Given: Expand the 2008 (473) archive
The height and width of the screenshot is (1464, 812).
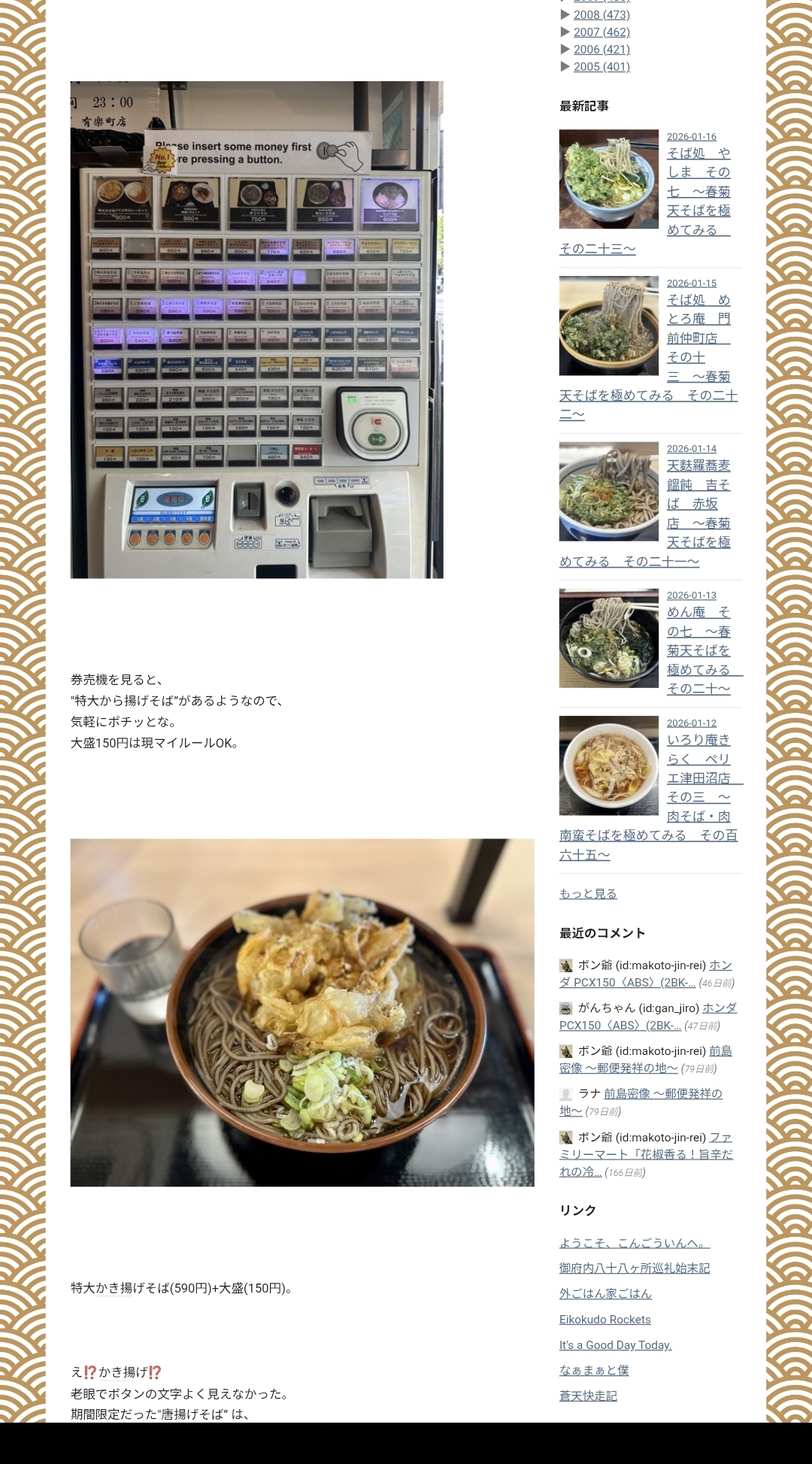Looking at the screenshot, I should [x=565, y=14].
